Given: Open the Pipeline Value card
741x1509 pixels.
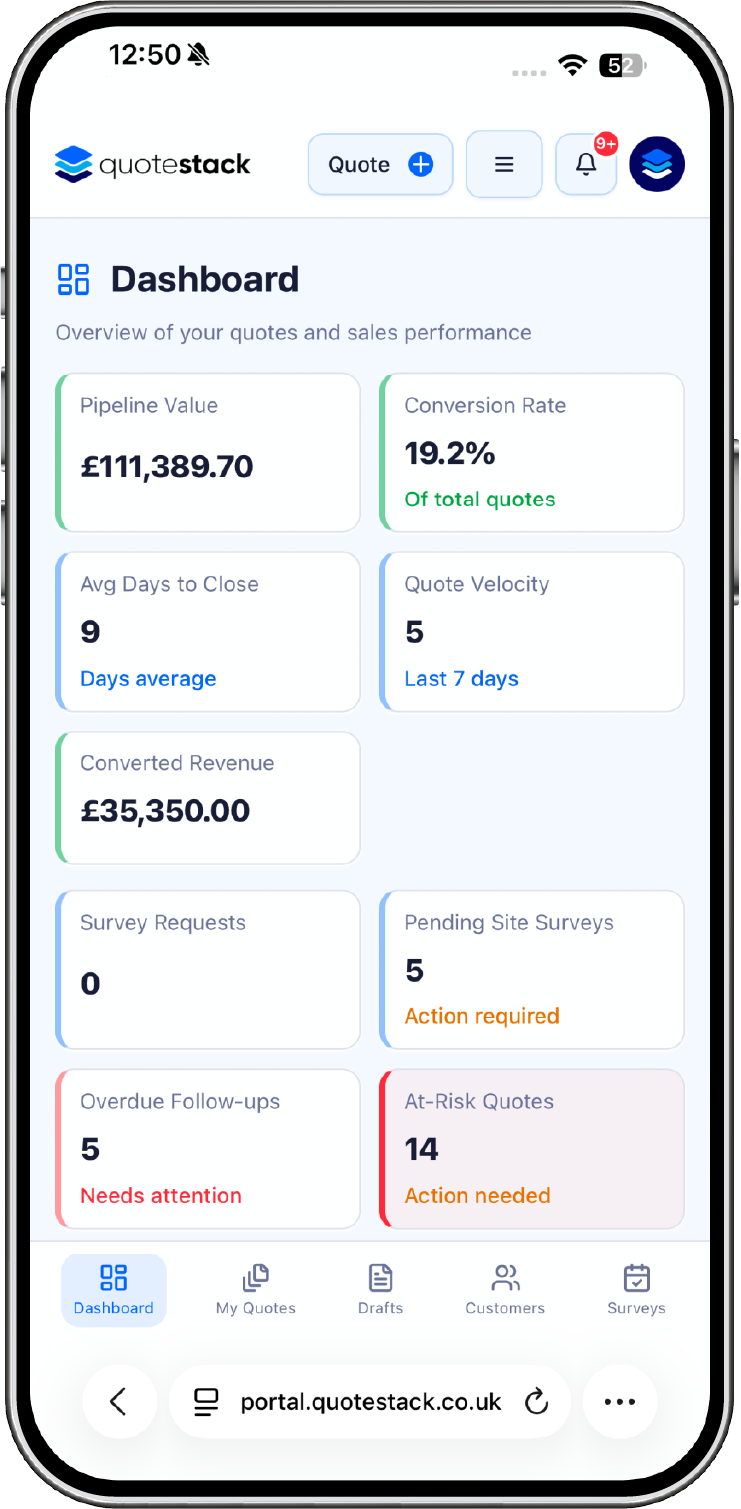Looking at the screenshot, I should [x=208, y=452].
